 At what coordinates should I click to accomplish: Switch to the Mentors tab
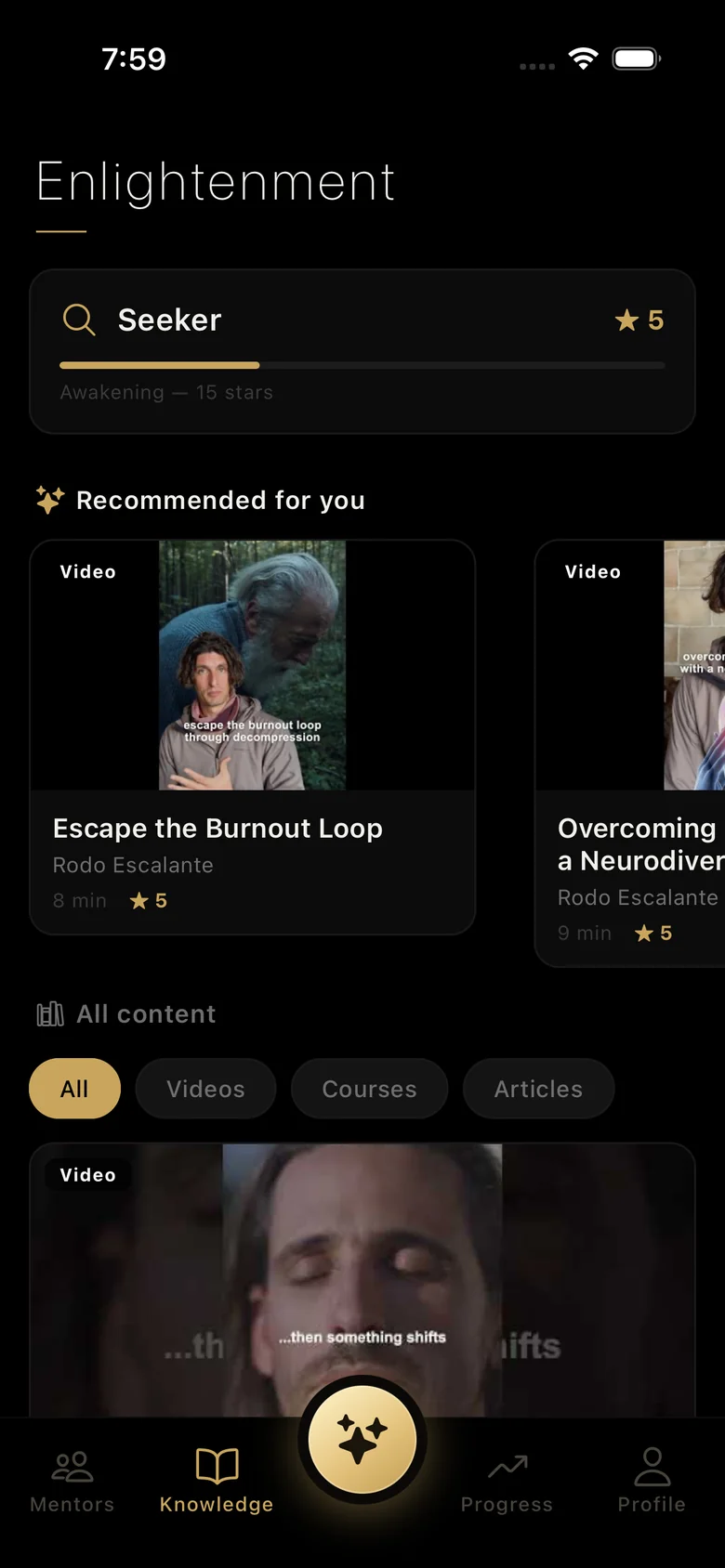pyautogui.click(x=72, y=1482)
